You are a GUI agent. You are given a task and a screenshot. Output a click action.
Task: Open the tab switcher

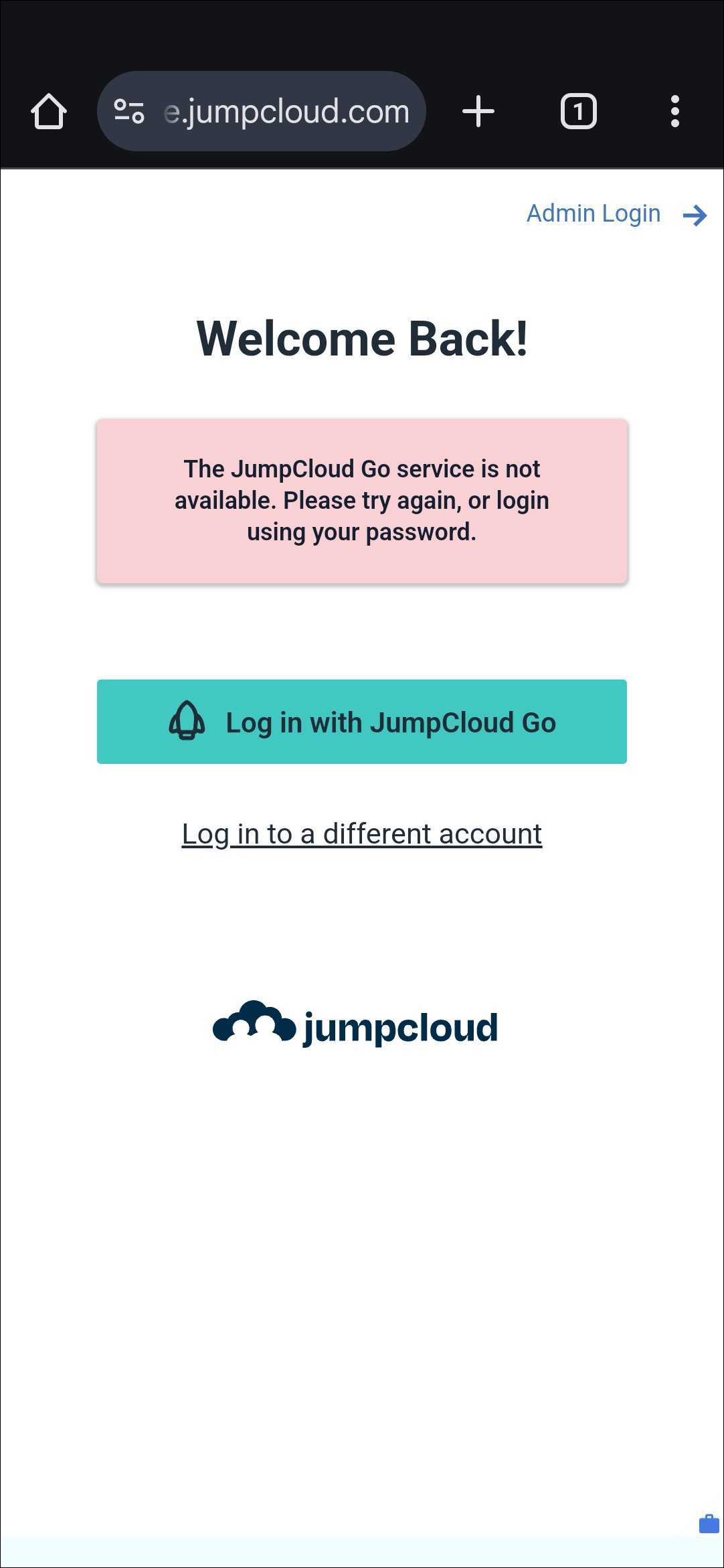tap(578, 111)
